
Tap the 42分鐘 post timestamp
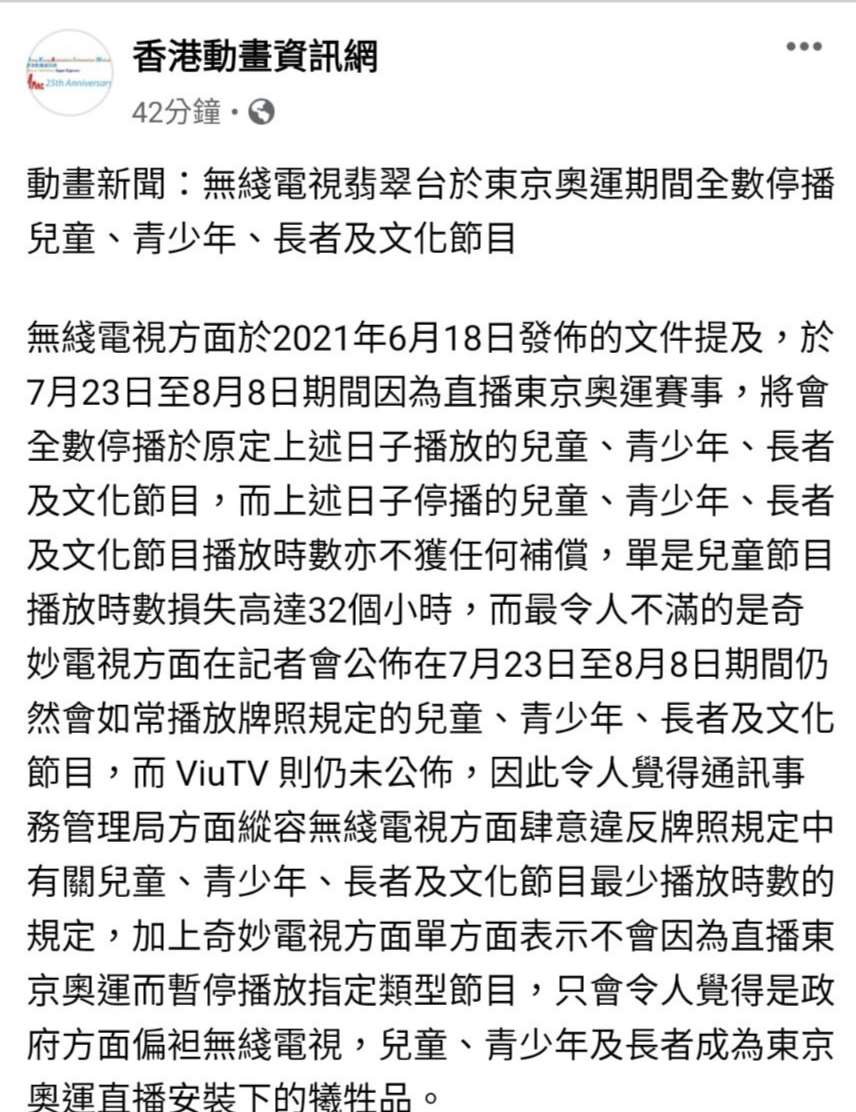[176, 113]
